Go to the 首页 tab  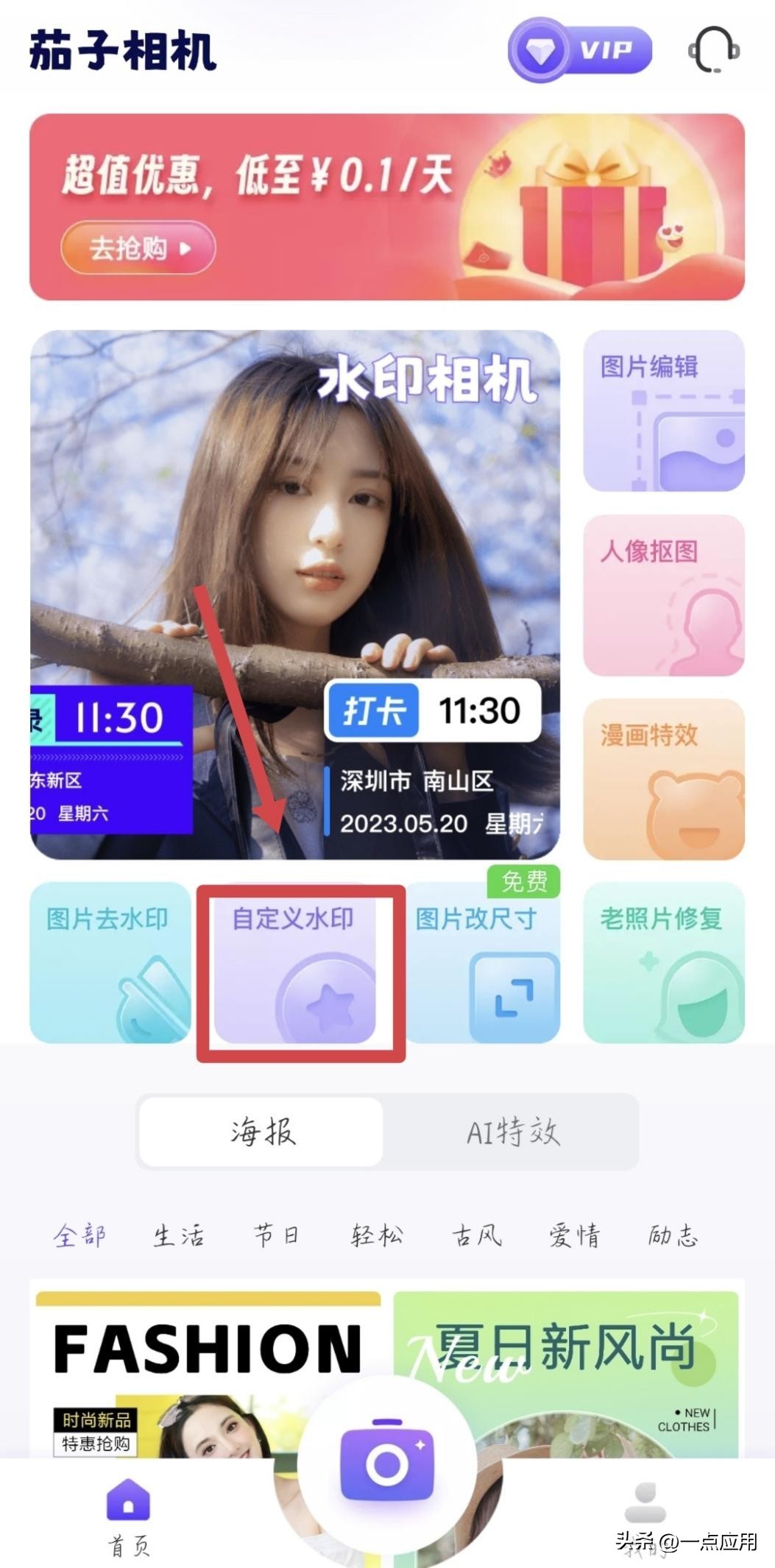pos(129,1516)
